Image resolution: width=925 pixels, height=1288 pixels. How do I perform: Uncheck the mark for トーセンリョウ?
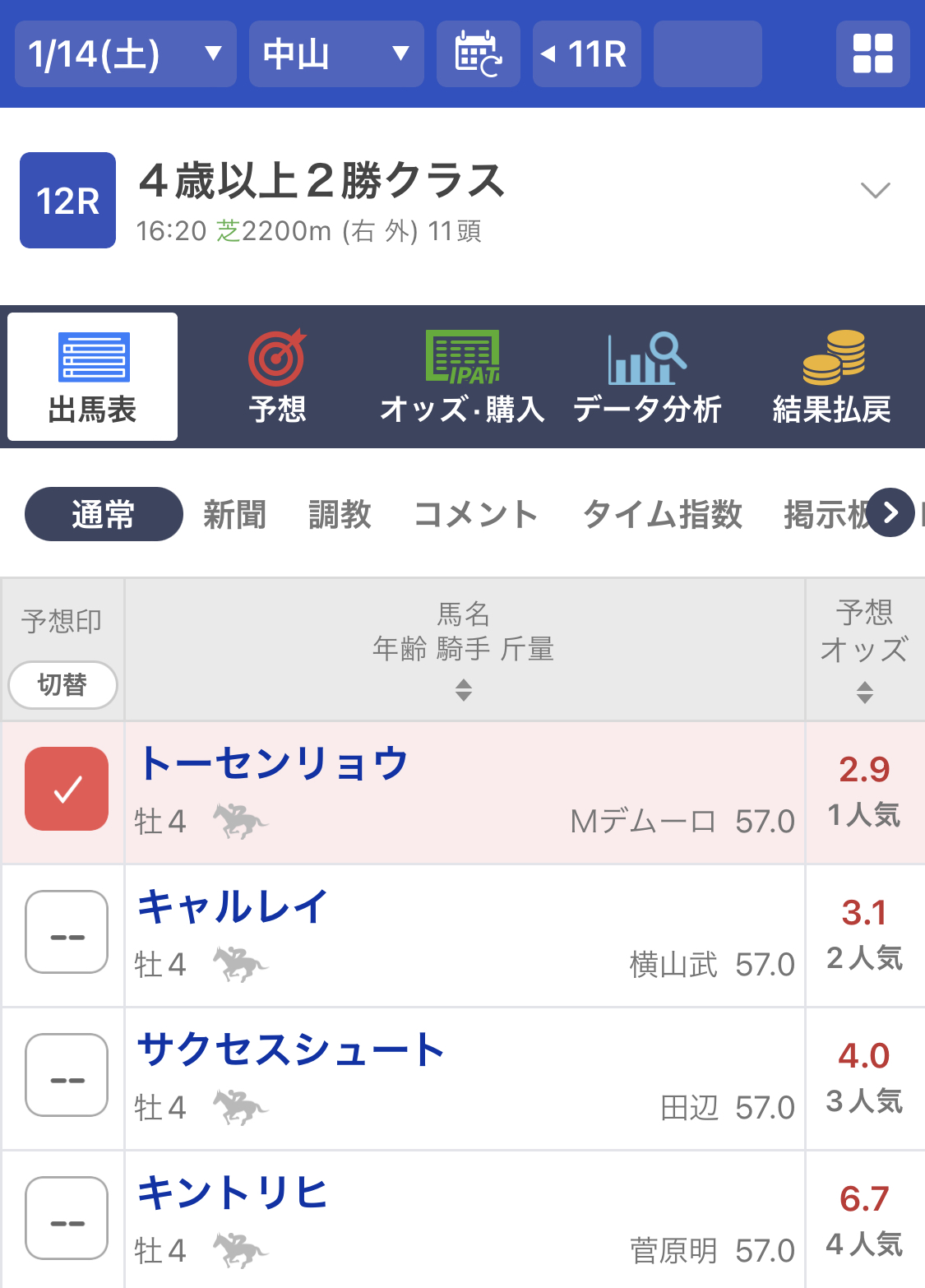coord(67,789)
